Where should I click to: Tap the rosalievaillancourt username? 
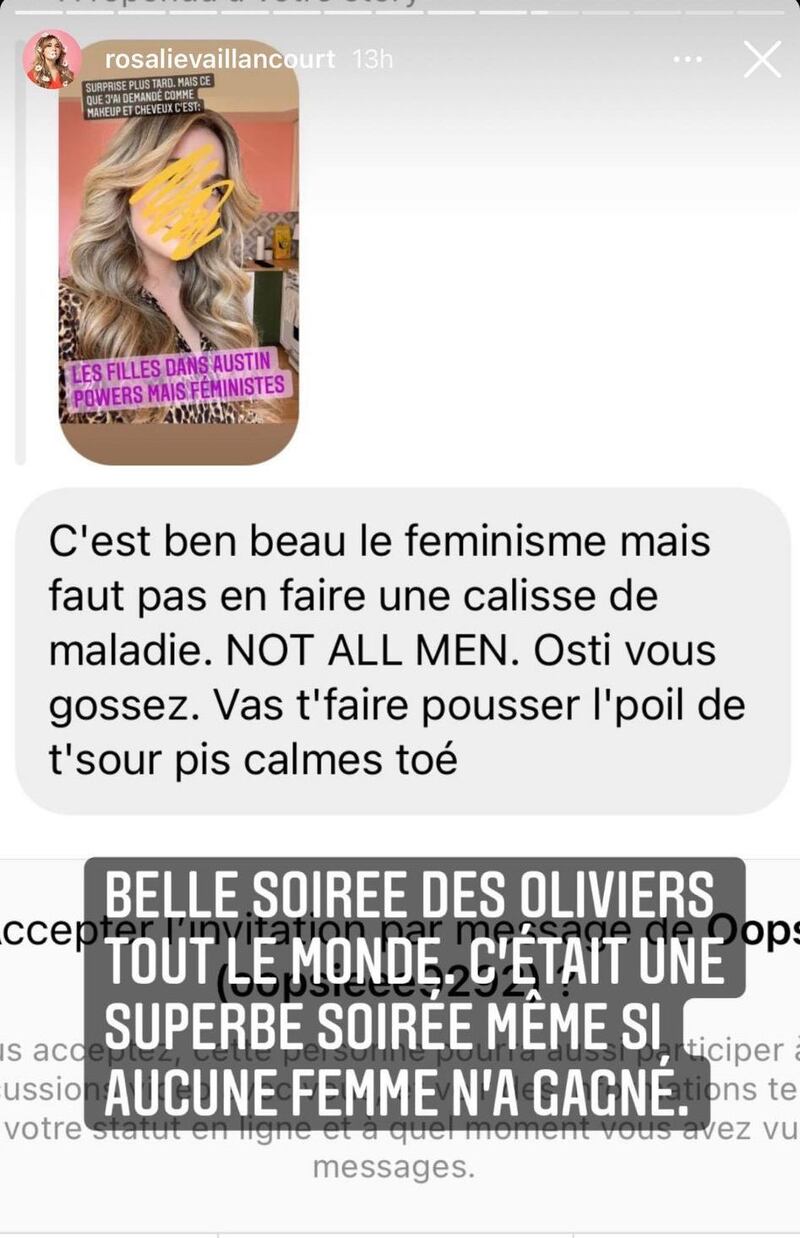tap(220, 59)
